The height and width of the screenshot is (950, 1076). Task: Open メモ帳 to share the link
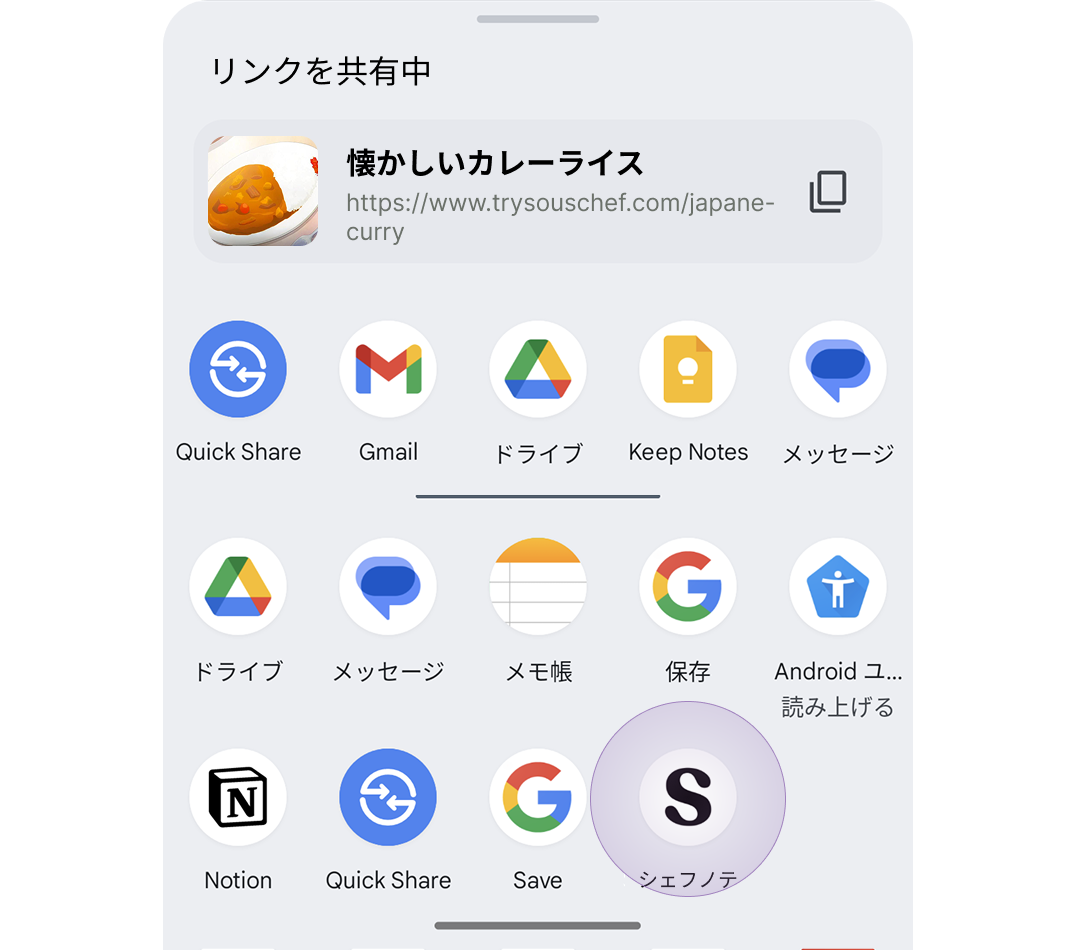pos(538,587)
